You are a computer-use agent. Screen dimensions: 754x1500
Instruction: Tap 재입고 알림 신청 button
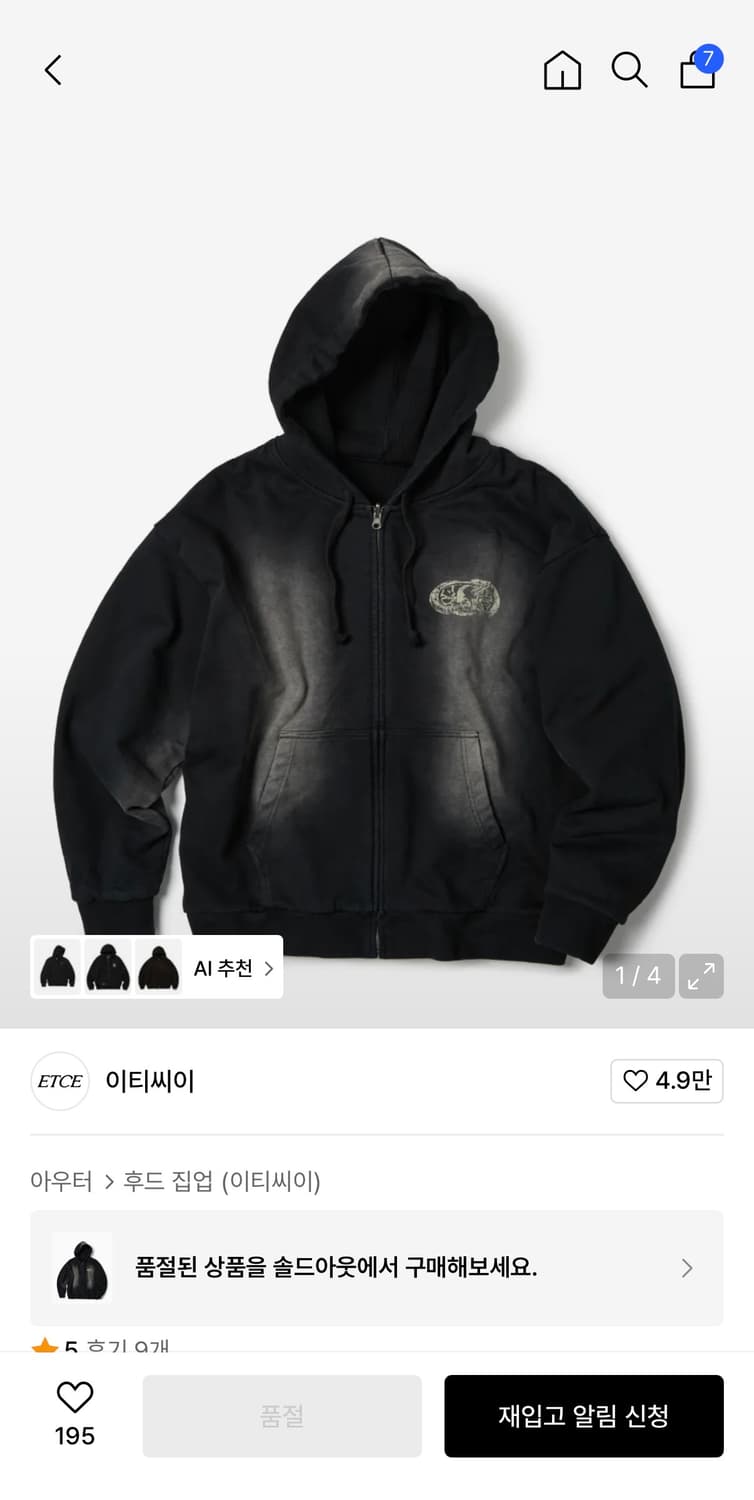click(x=583, y=1416)
